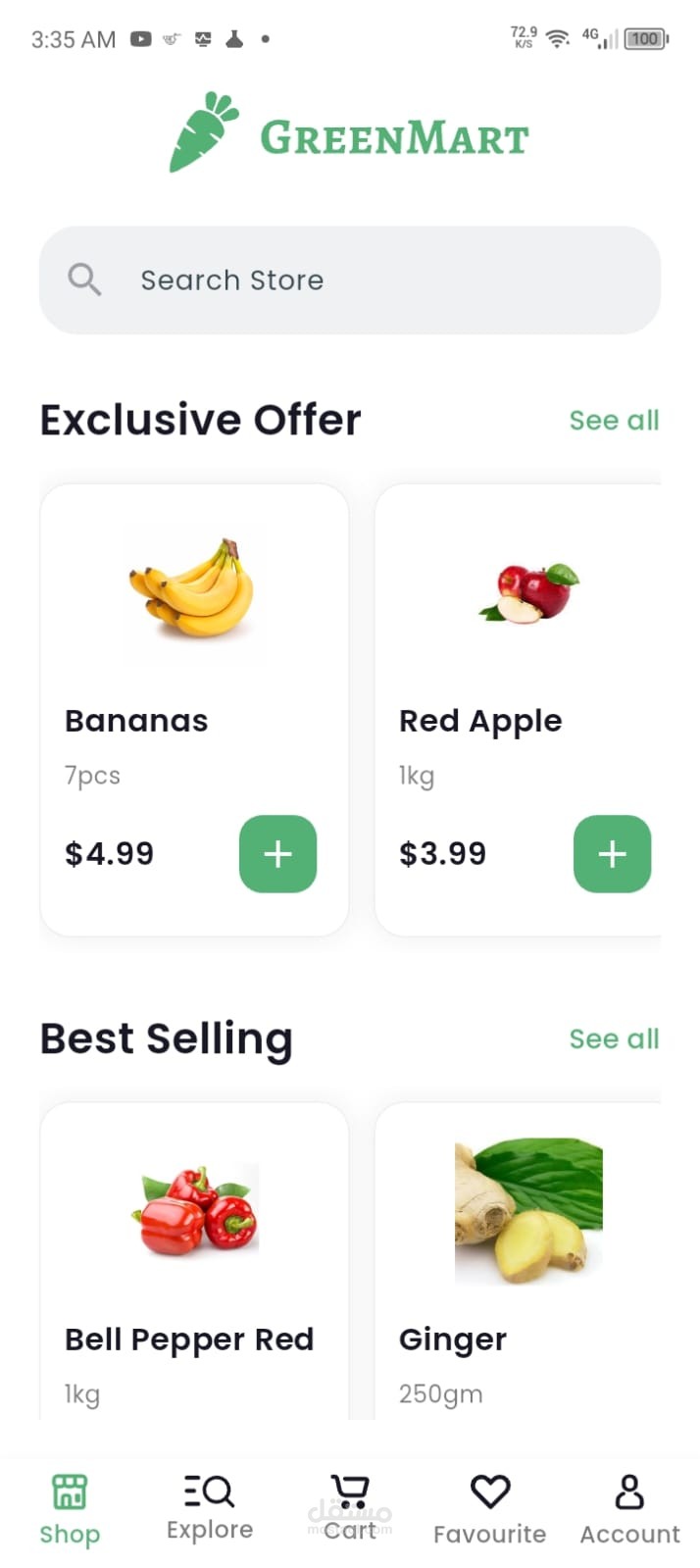Viewport: 700px width, 1568px height.
Task: See all Best Selling products
Action: [614, 1039]
